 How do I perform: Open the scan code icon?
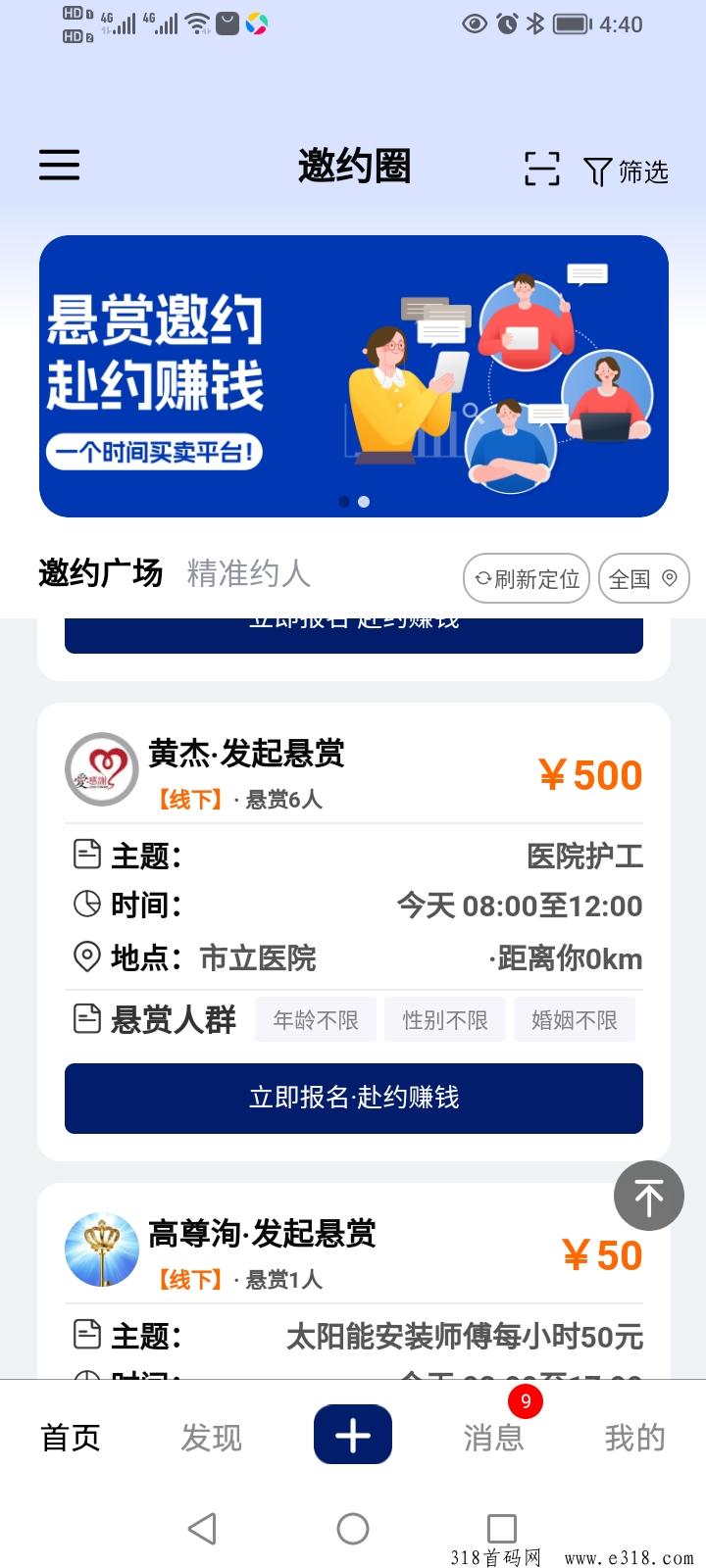[541, 169]
